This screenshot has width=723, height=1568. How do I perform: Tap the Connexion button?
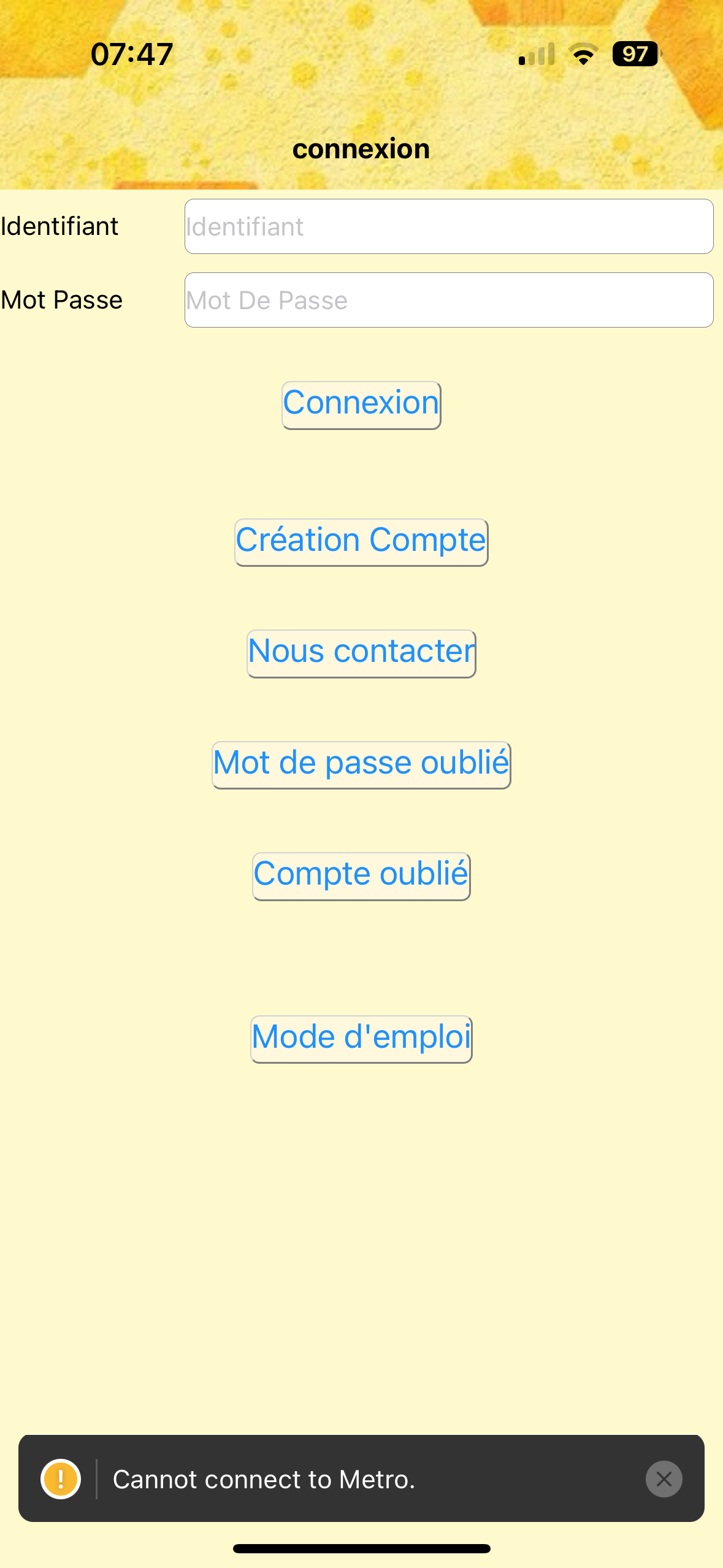361,405
